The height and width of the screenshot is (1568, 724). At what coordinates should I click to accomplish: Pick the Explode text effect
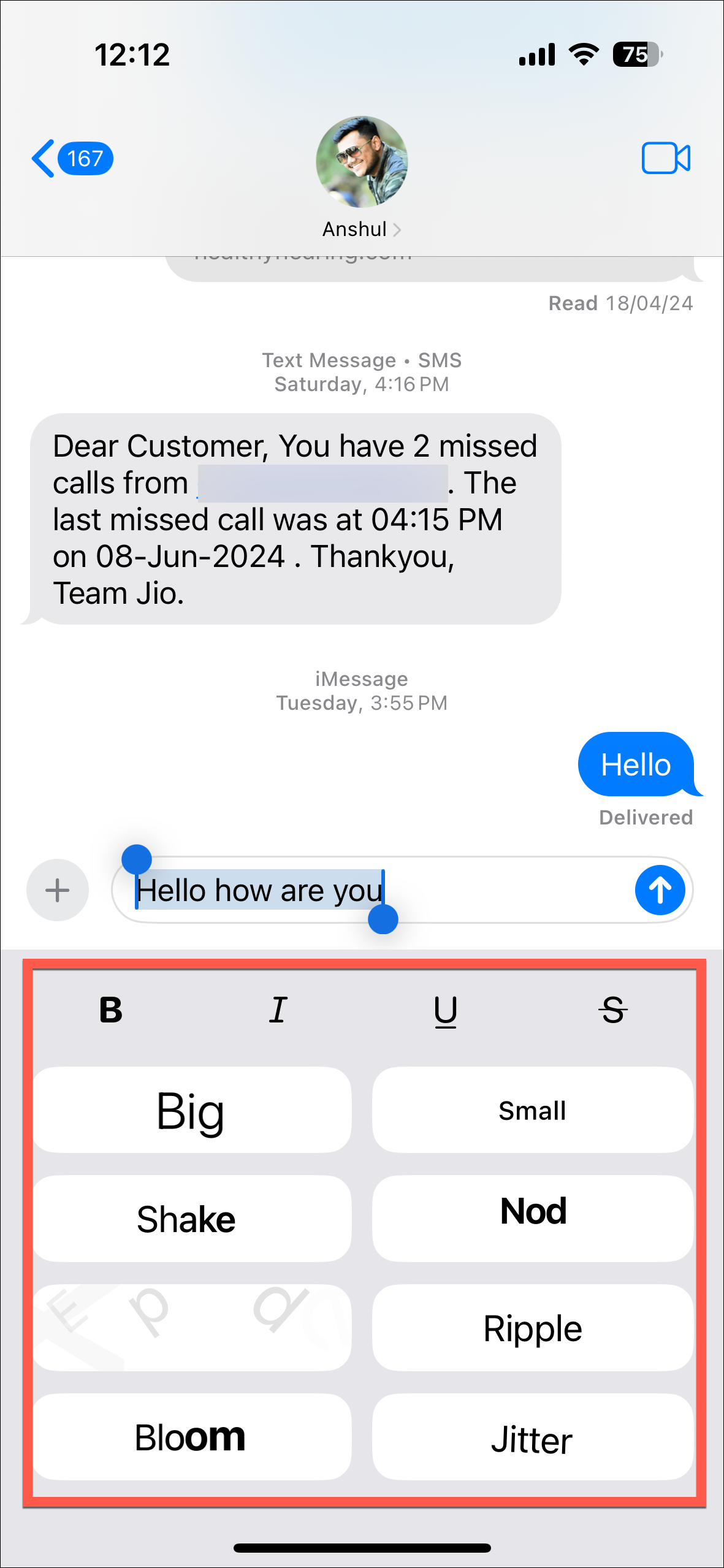click(191, 1328)
